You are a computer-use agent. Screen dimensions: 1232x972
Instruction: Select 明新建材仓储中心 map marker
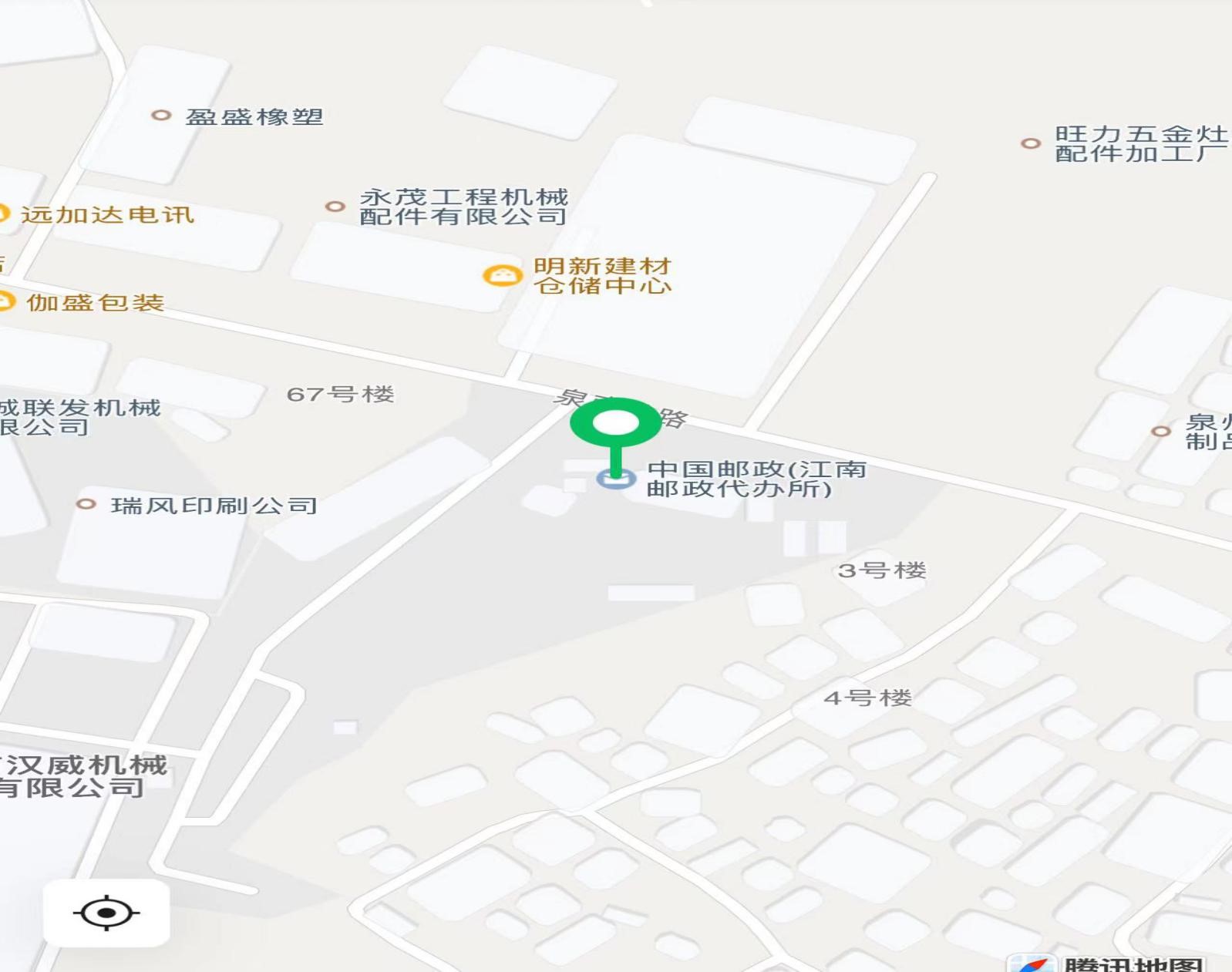tap(502, 275)
